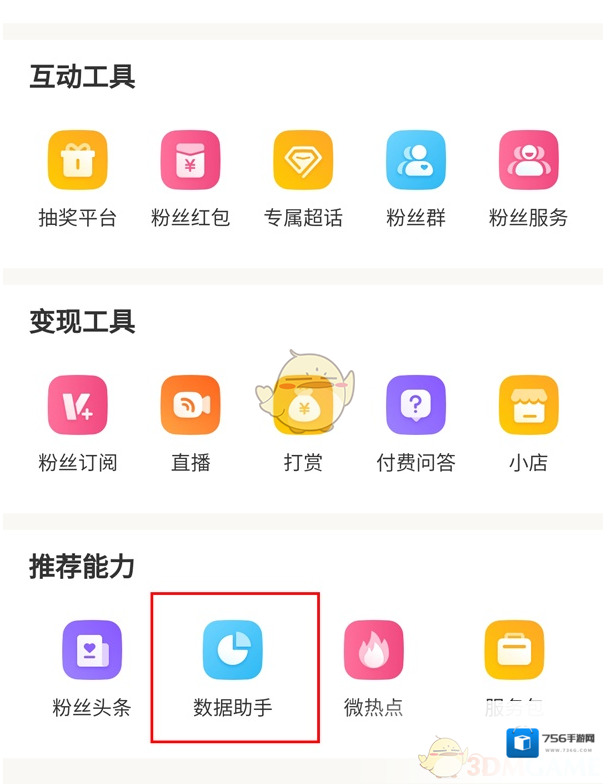Tap the 专属超话 icon
This screenshot has width=610, height=784.
(303, 160)
